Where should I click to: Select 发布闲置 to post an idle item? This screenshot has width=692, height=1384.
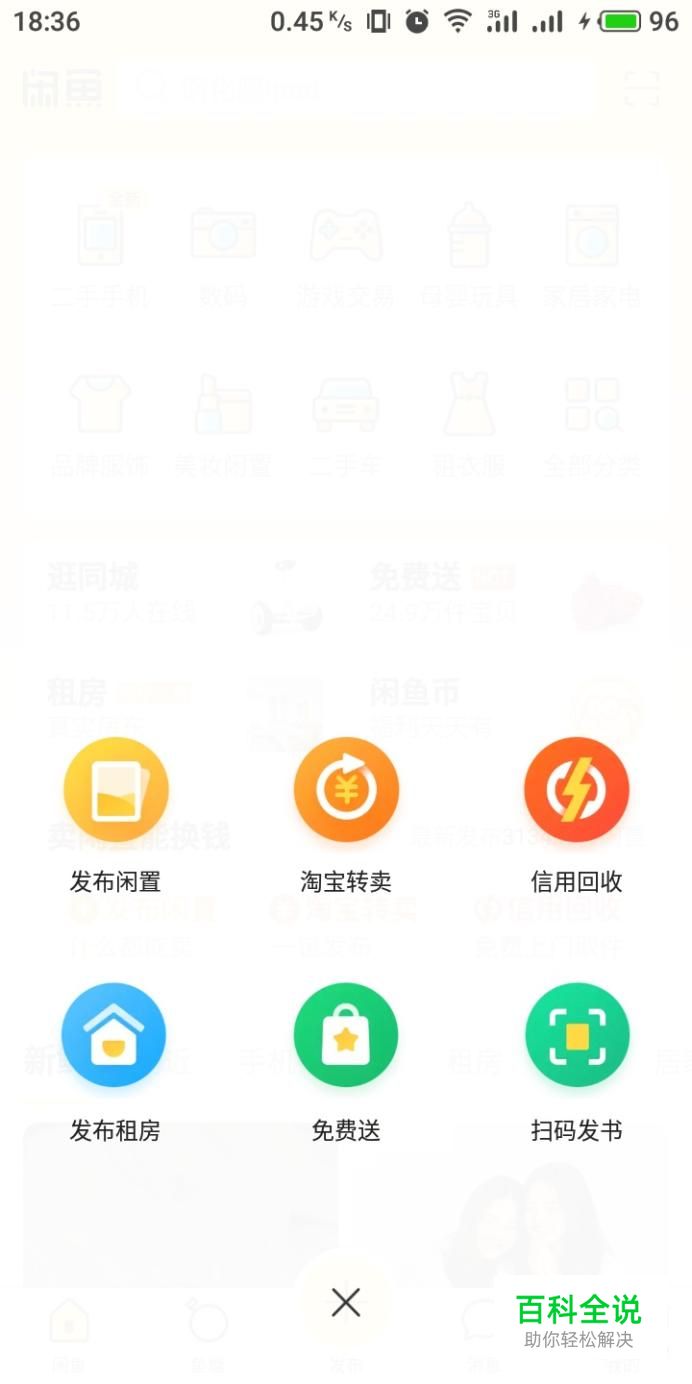[115, 790]
